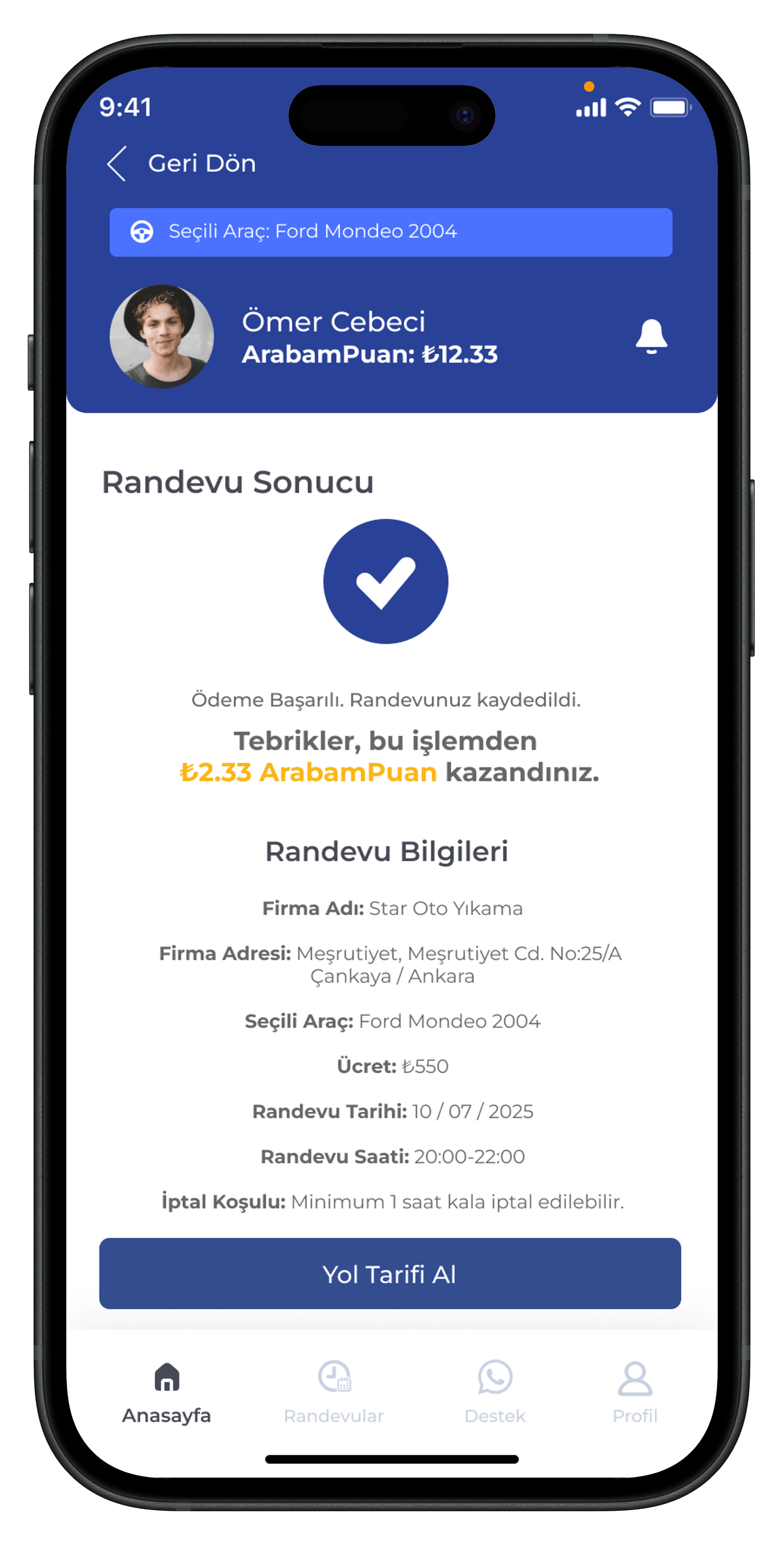The image size is (784, 1545).
Task: Get directions with Yol Tarifi Al
Action: (390, 1274)
